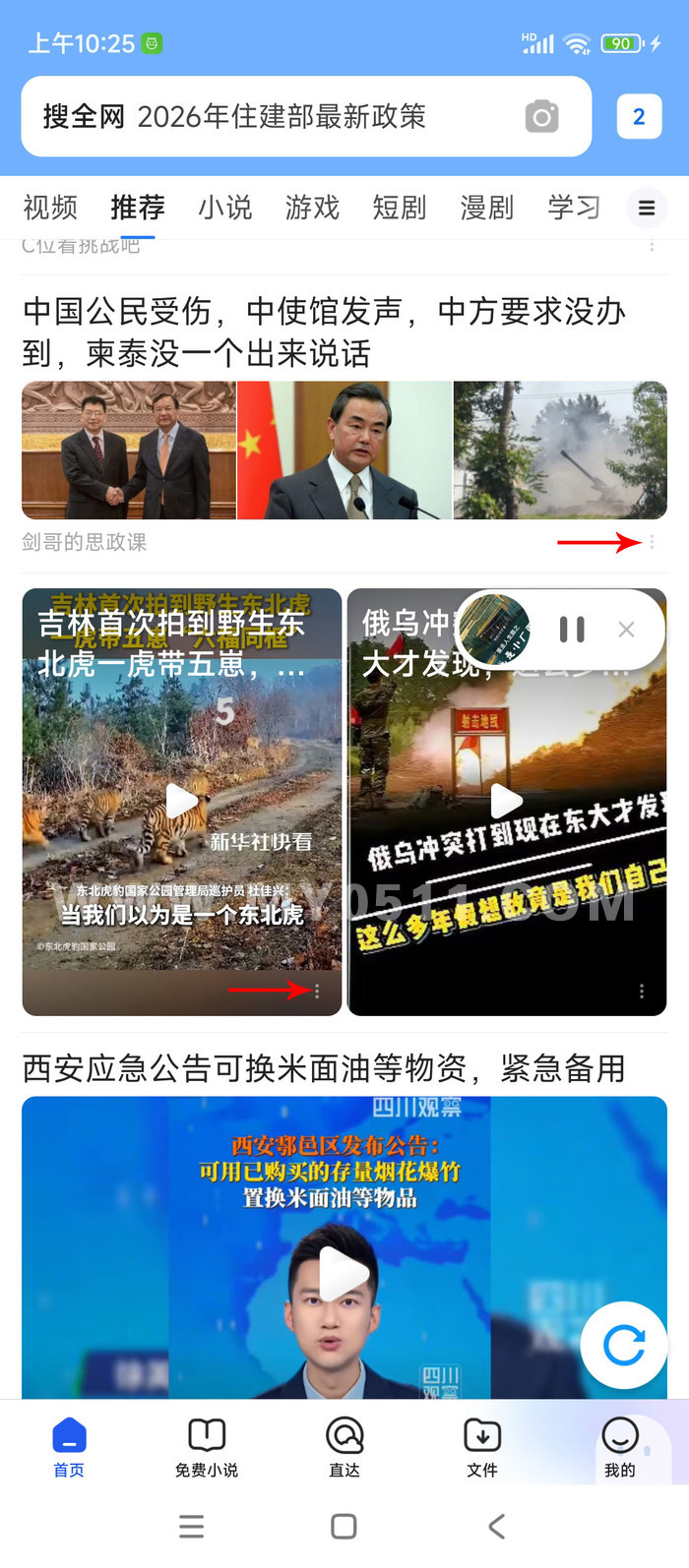
Task: Open the 文件 tab
Action: coord(482,1448)
